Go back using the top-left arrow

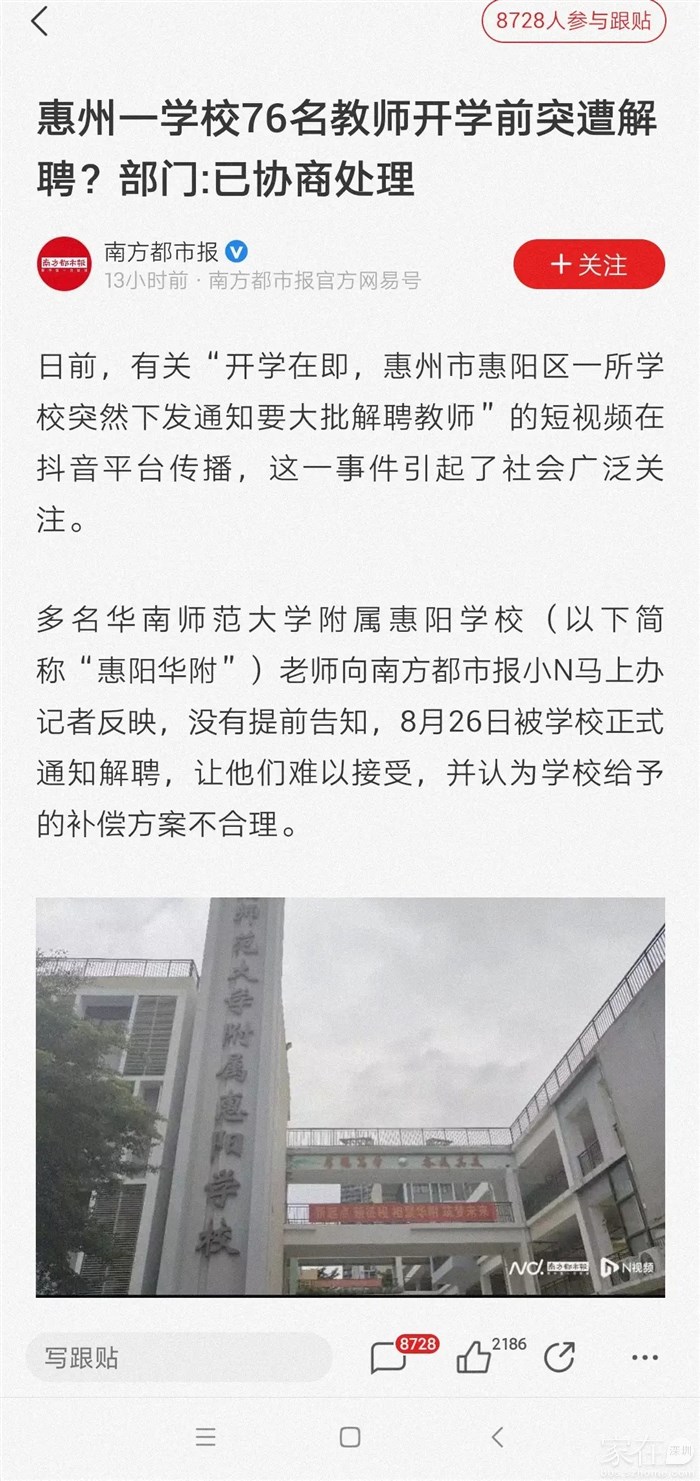point(40,21)
